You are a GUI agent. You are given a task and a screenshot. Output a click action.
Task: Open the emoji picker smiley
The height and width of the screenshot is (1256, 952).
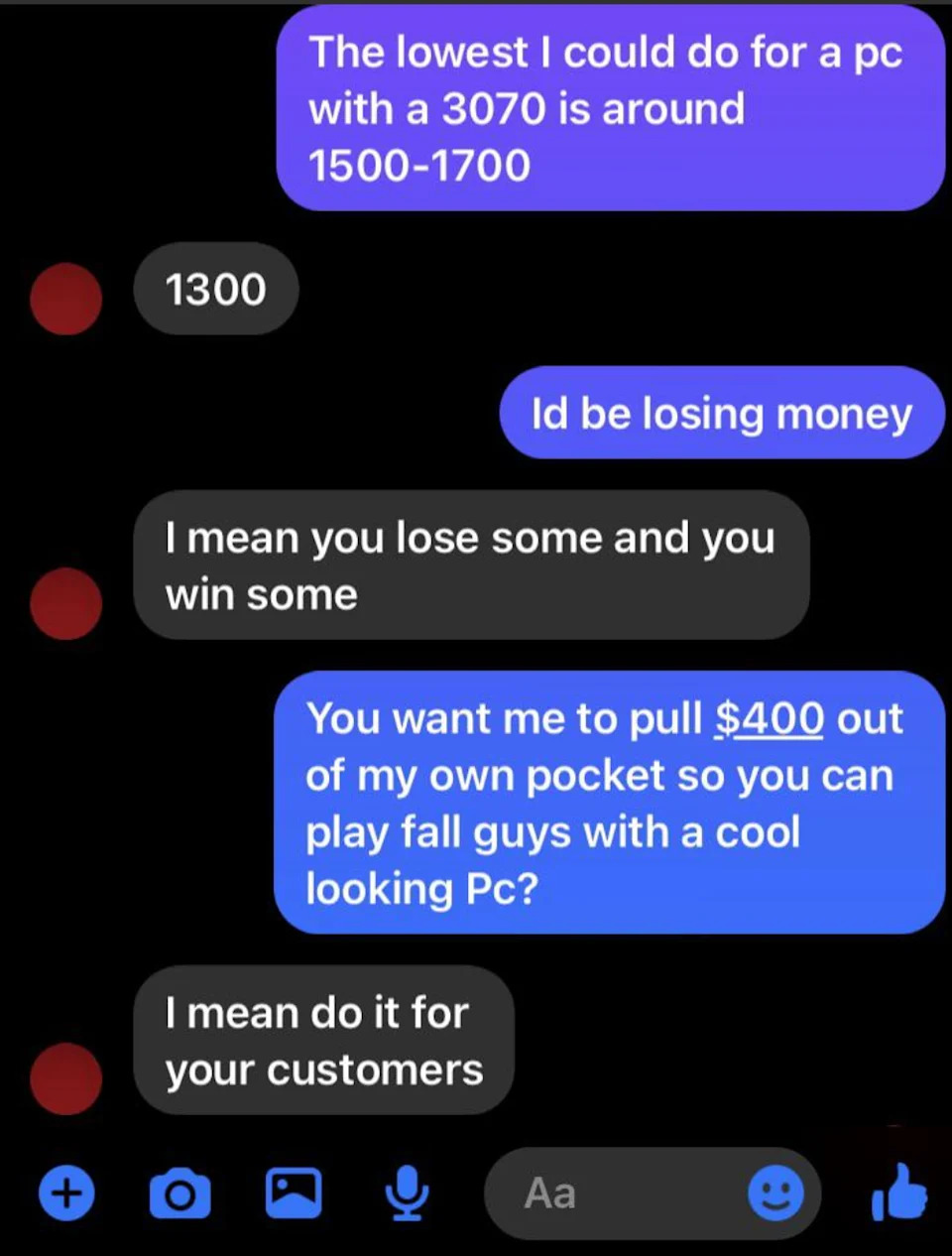tap(775, 1193)
